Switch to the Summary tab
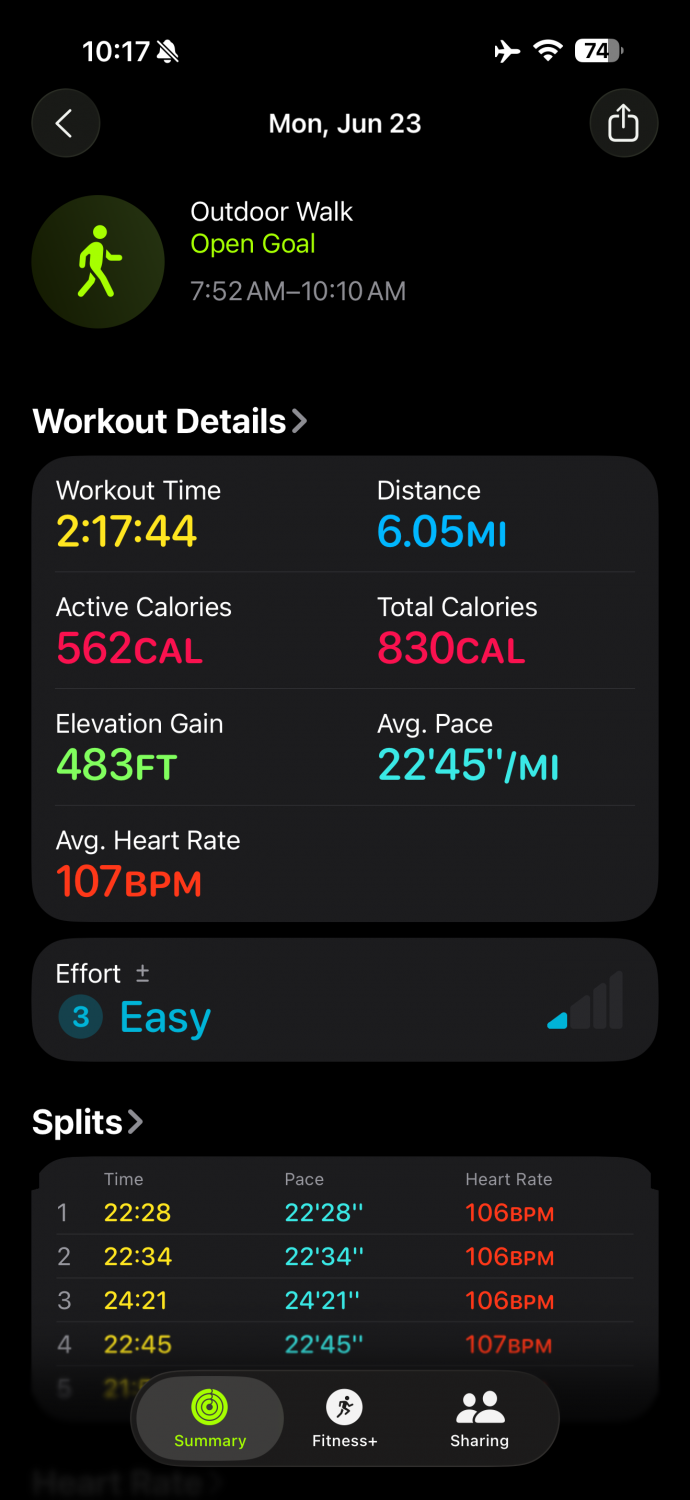This screenshot has height=1500, width=690. coord(210,1419)
